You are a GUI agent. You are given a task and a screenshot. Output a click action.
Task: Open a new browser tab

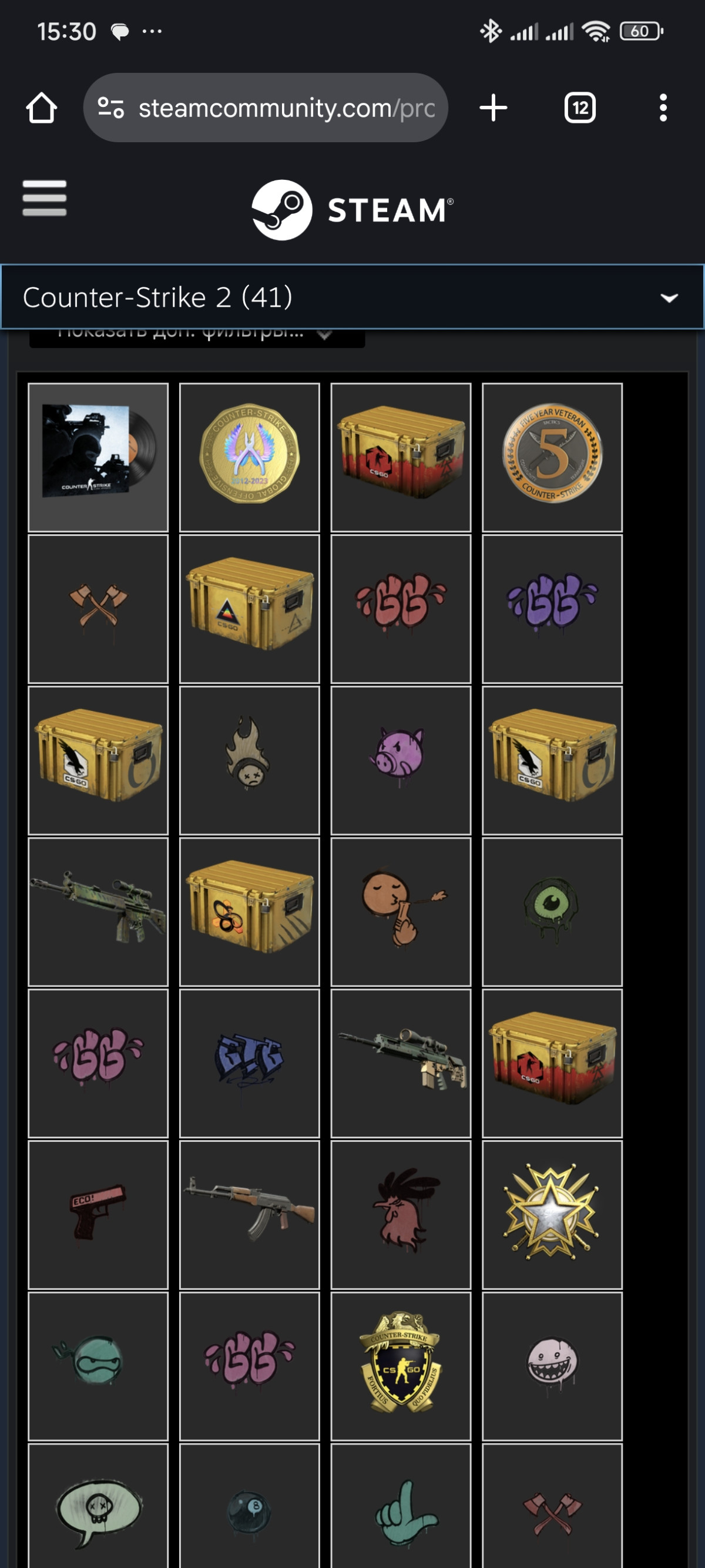coord(493,108)
